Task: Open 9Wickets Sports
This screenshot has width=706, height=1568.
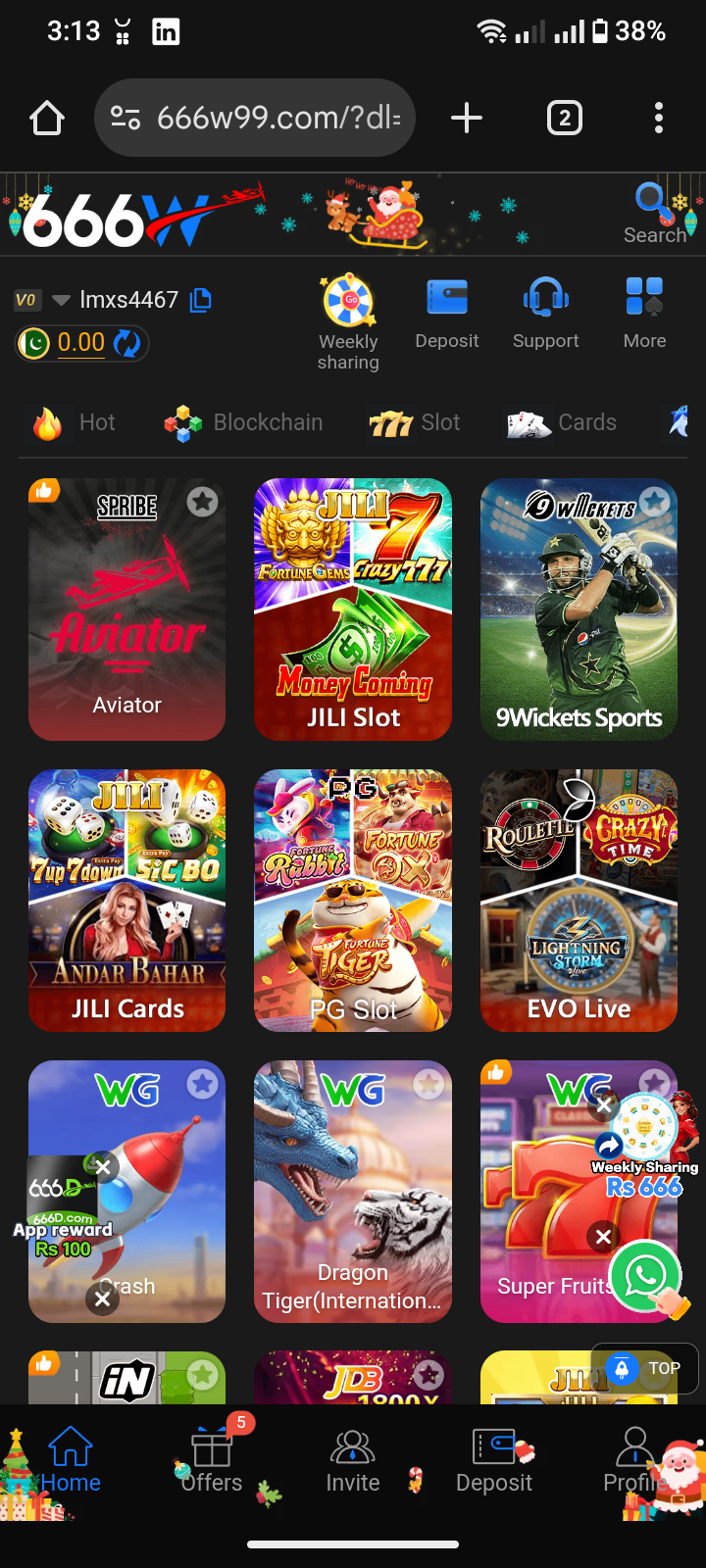Action: 579,609
